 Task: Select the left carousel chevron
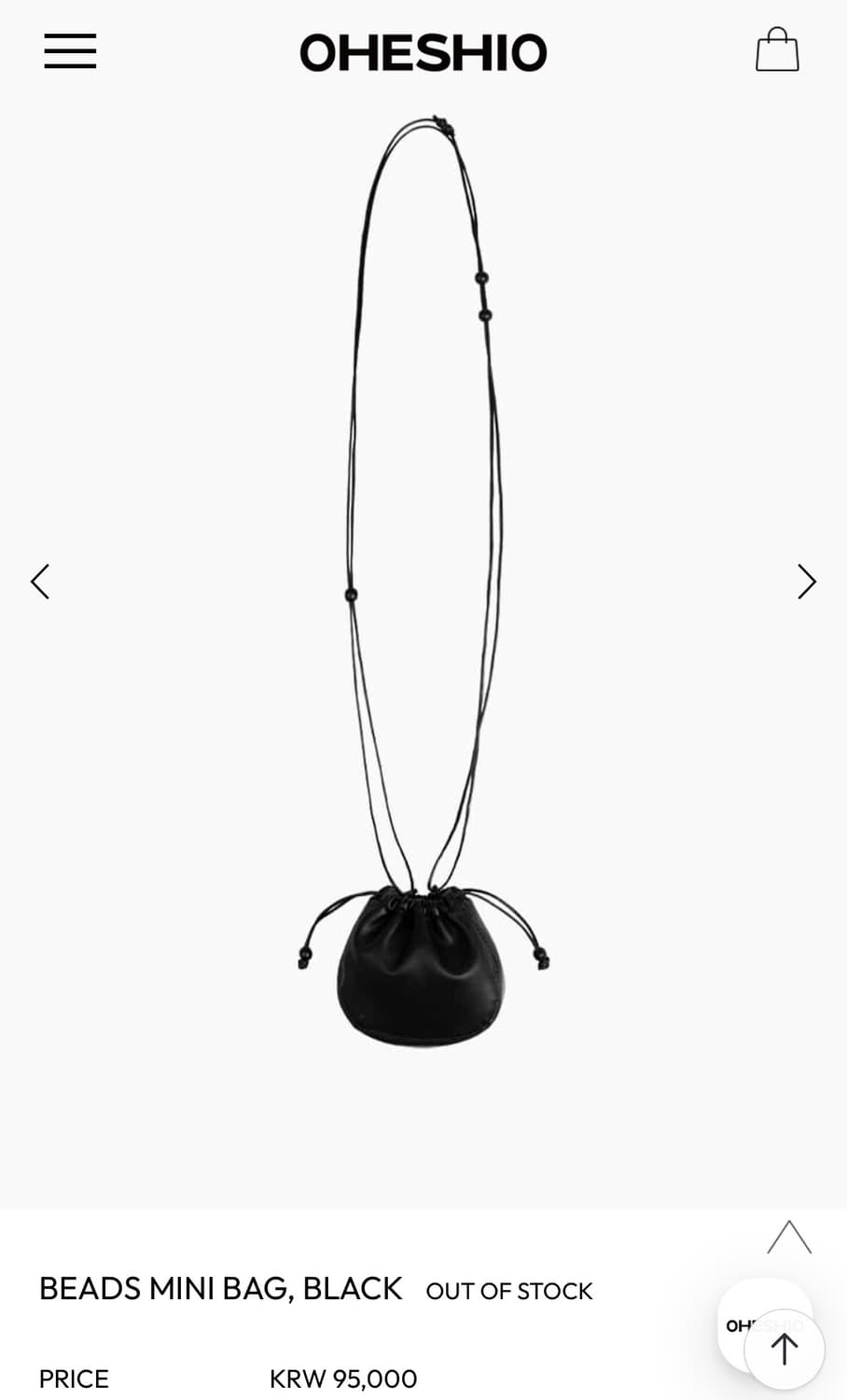click(40, 581)
